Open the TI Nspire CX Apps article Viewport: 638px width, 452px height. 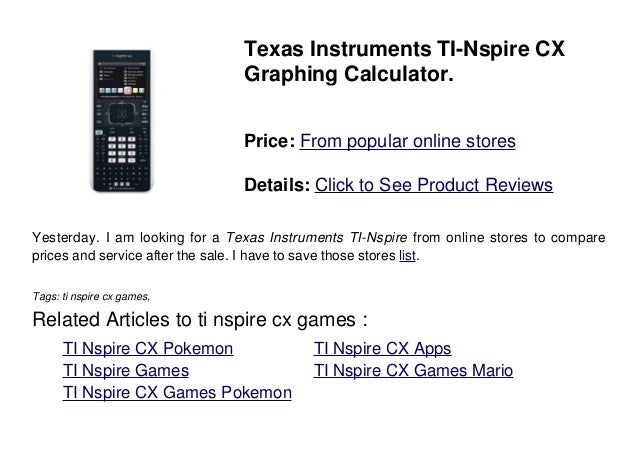[x=382, y=349]
